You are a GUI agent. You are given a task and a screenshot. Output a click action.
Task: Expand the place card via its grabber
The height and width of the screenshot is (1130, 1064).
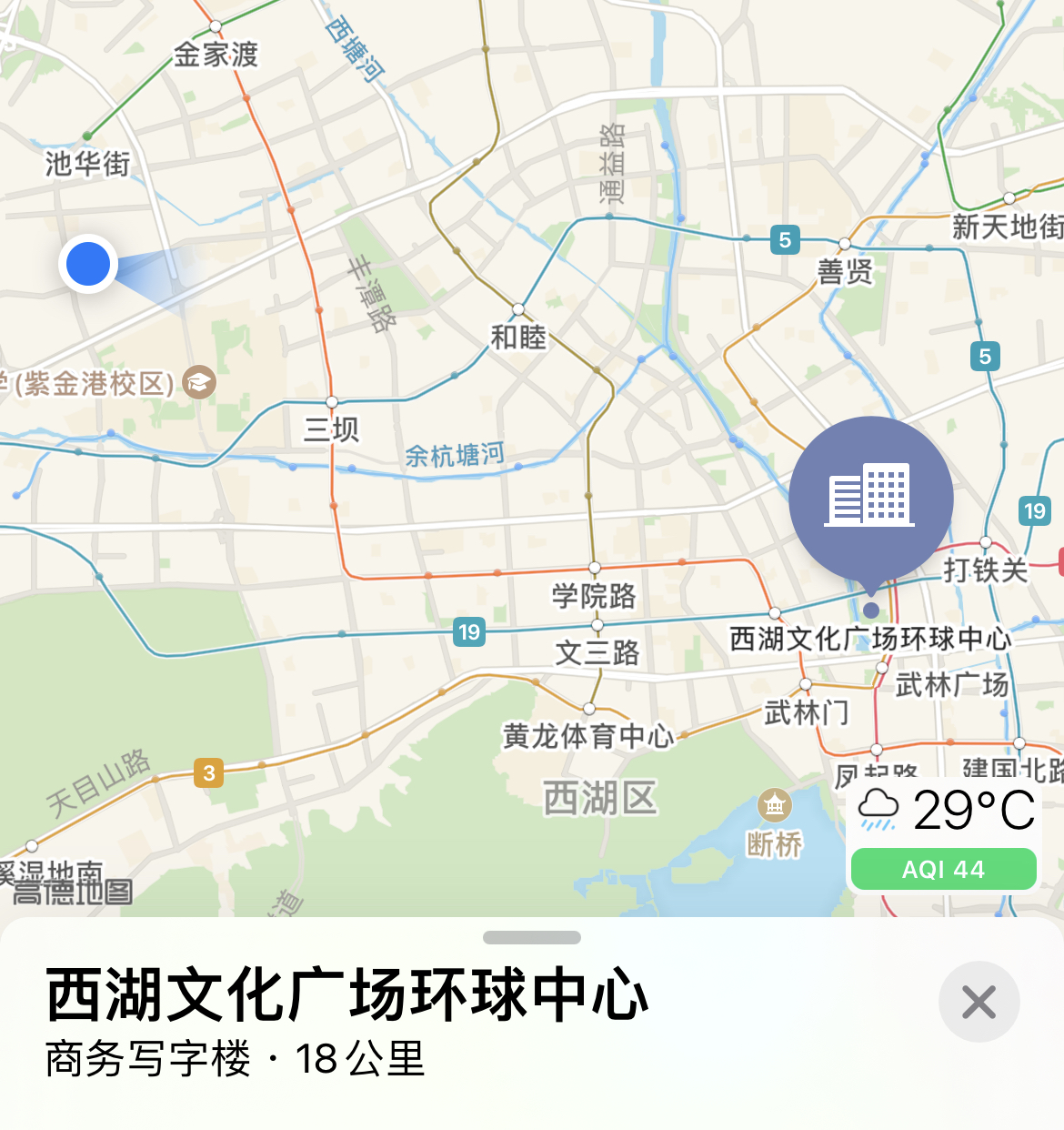pyautogui.click(x=532, y=938)
